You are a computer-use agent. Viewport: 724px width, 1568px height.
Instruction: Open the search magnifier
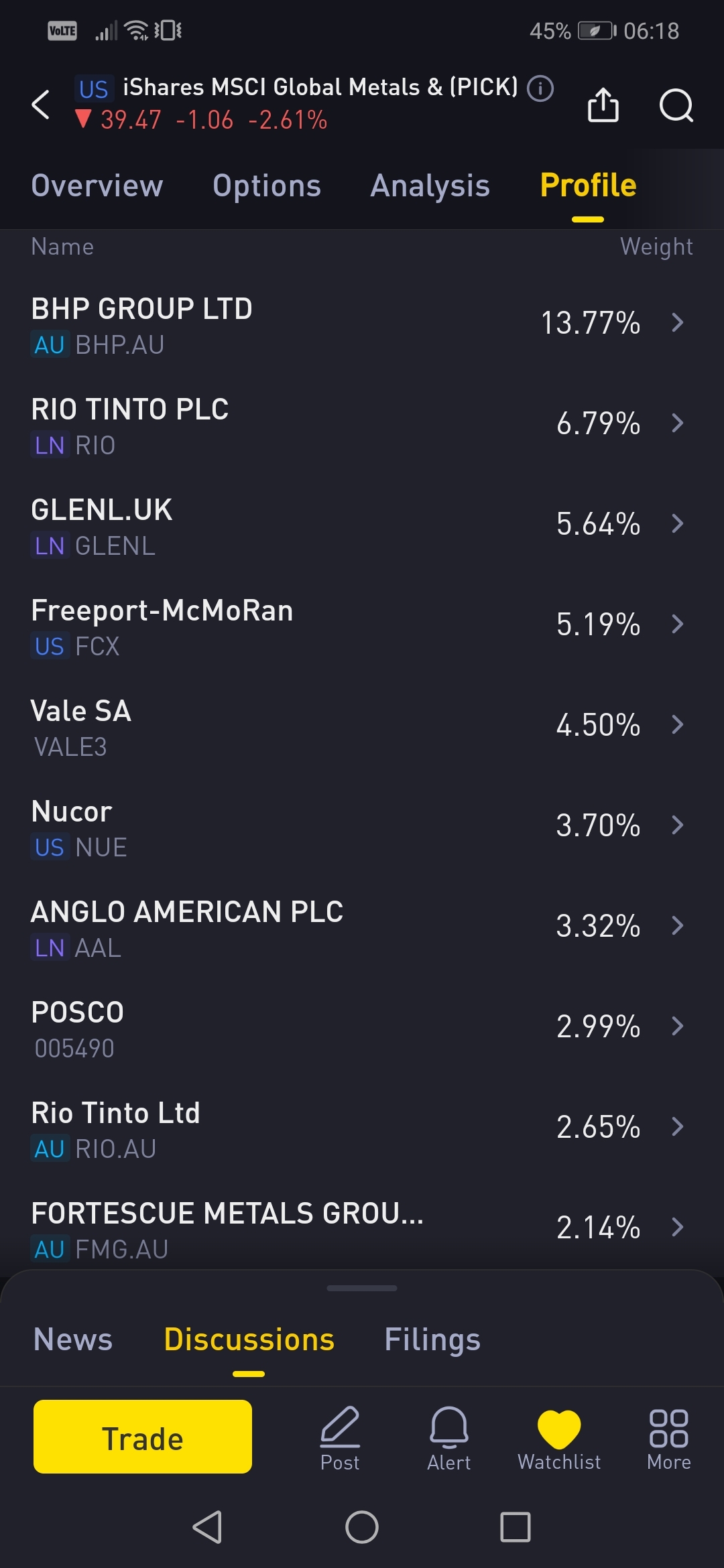(x=676, y=105)
